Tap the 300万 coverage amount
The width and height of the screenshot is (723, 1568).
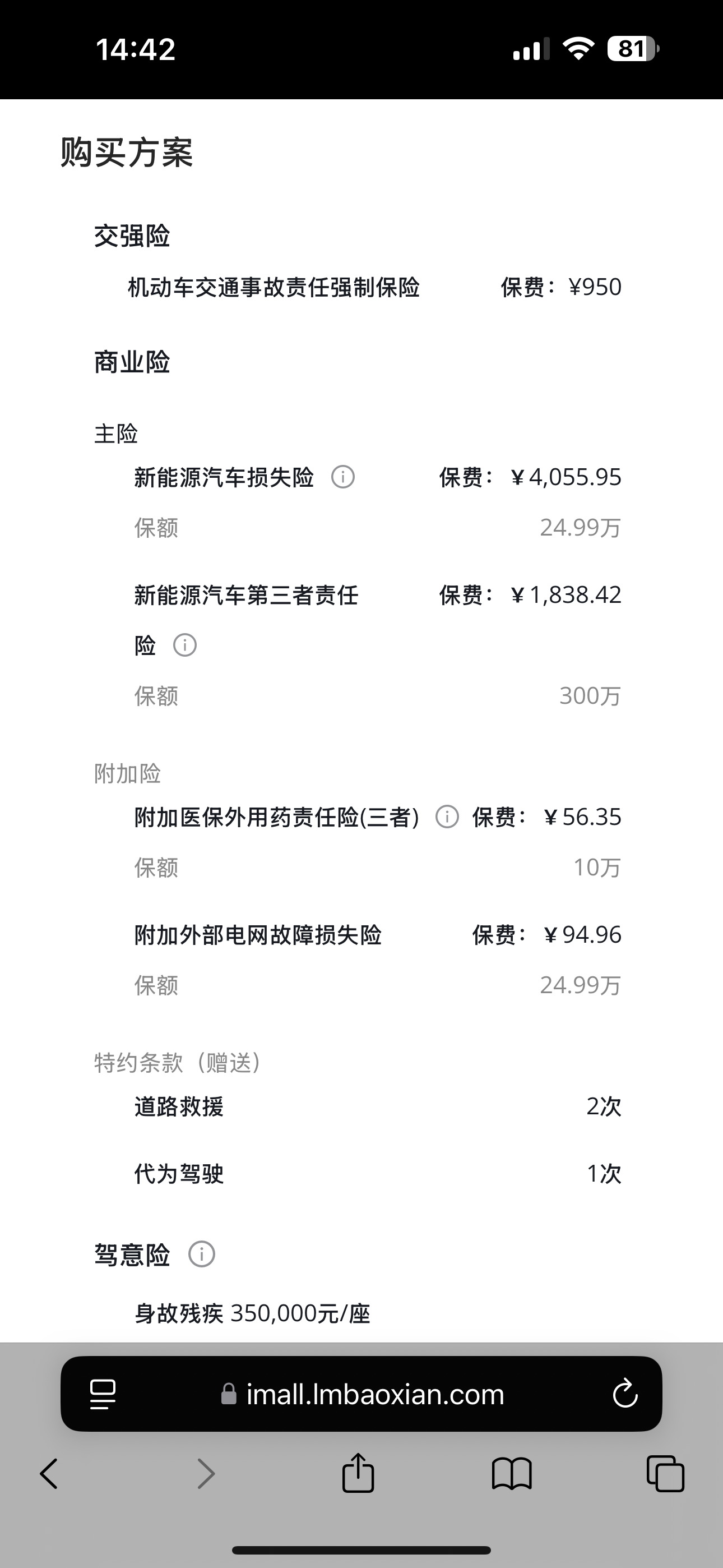589,696
